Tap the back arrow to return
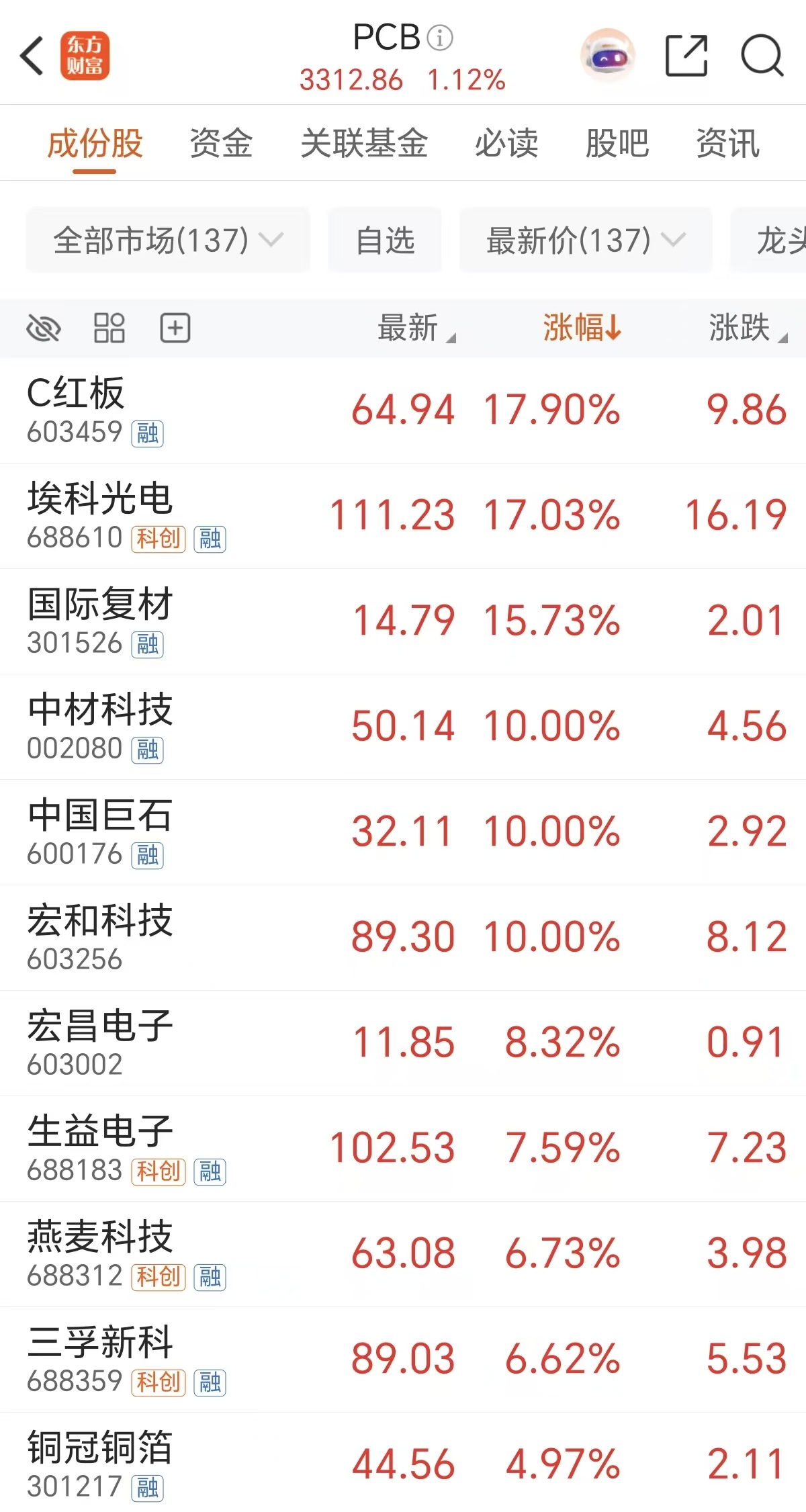The width and height of the screenshot is (806, 1512). click(x=32, y=57)
